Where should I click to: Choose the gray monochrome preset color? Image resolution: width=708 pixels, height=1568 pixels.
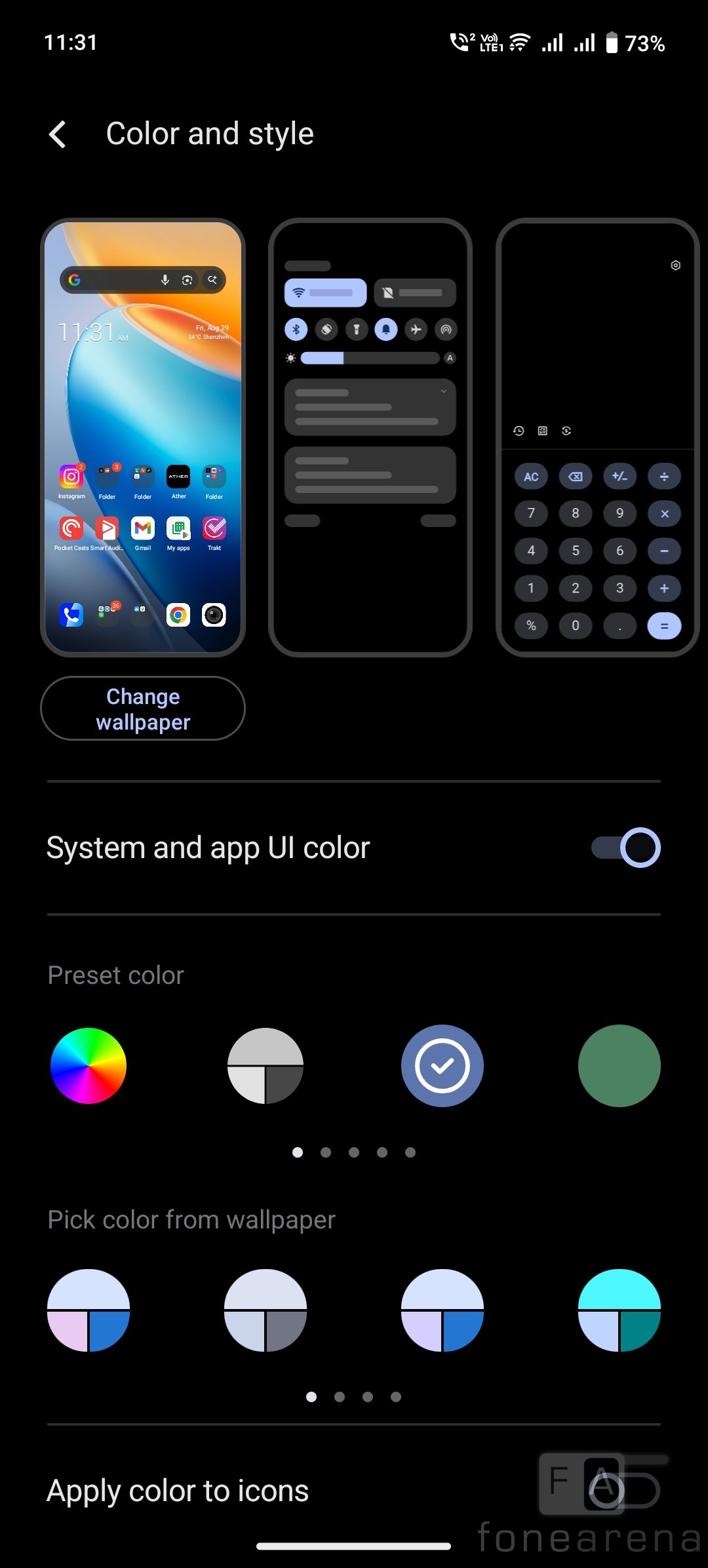coord(265,1066)
